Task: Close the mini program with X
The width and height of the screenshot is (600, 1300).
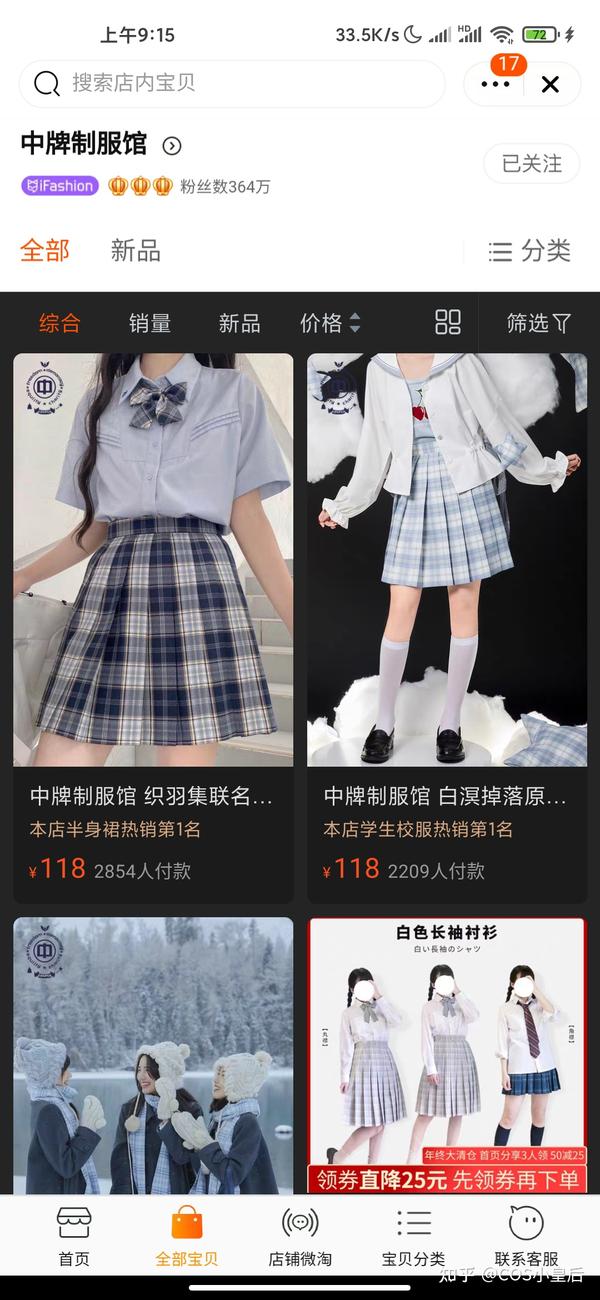Action: (550, 85)
